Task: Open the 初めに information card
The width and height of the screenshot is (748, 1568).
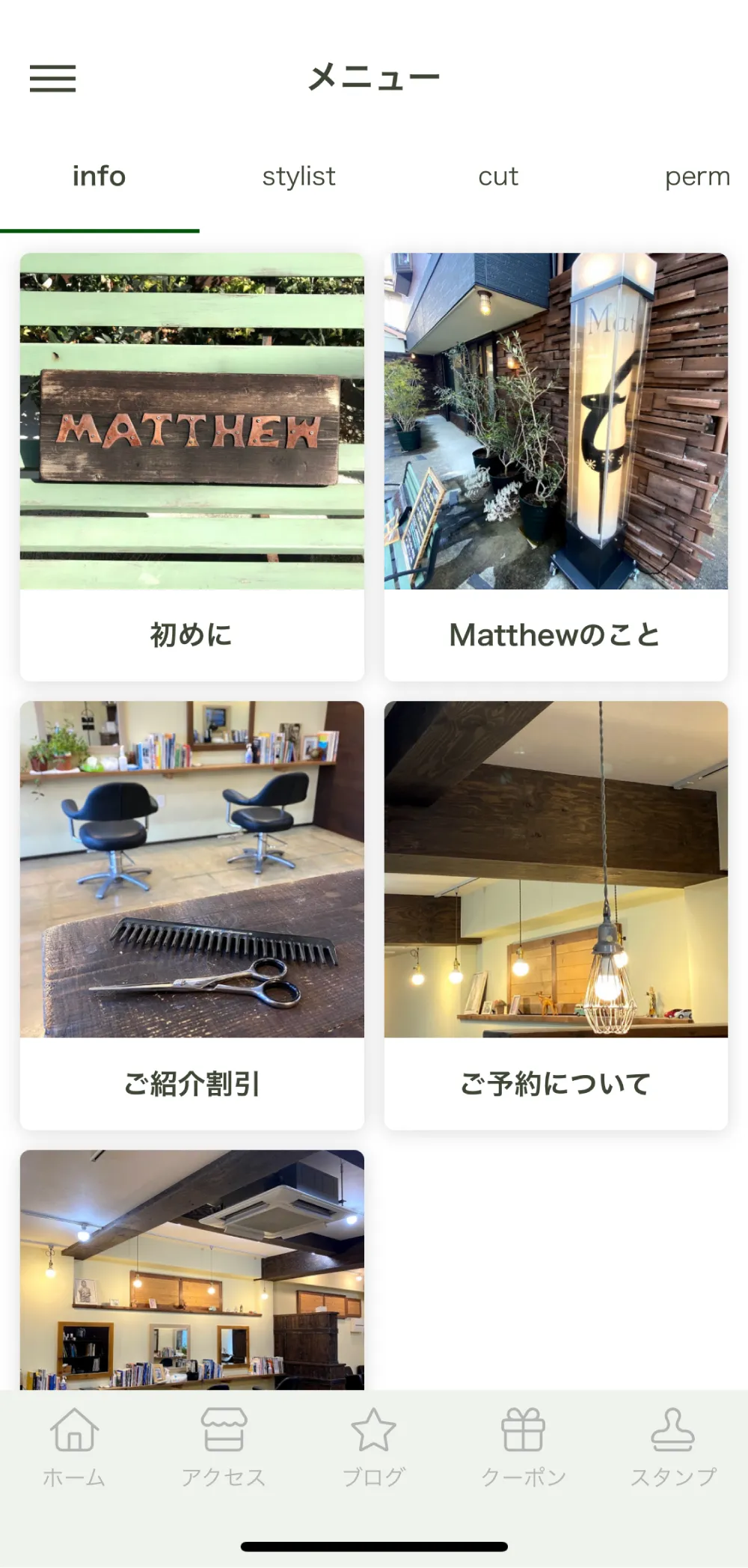Action: 191,634
